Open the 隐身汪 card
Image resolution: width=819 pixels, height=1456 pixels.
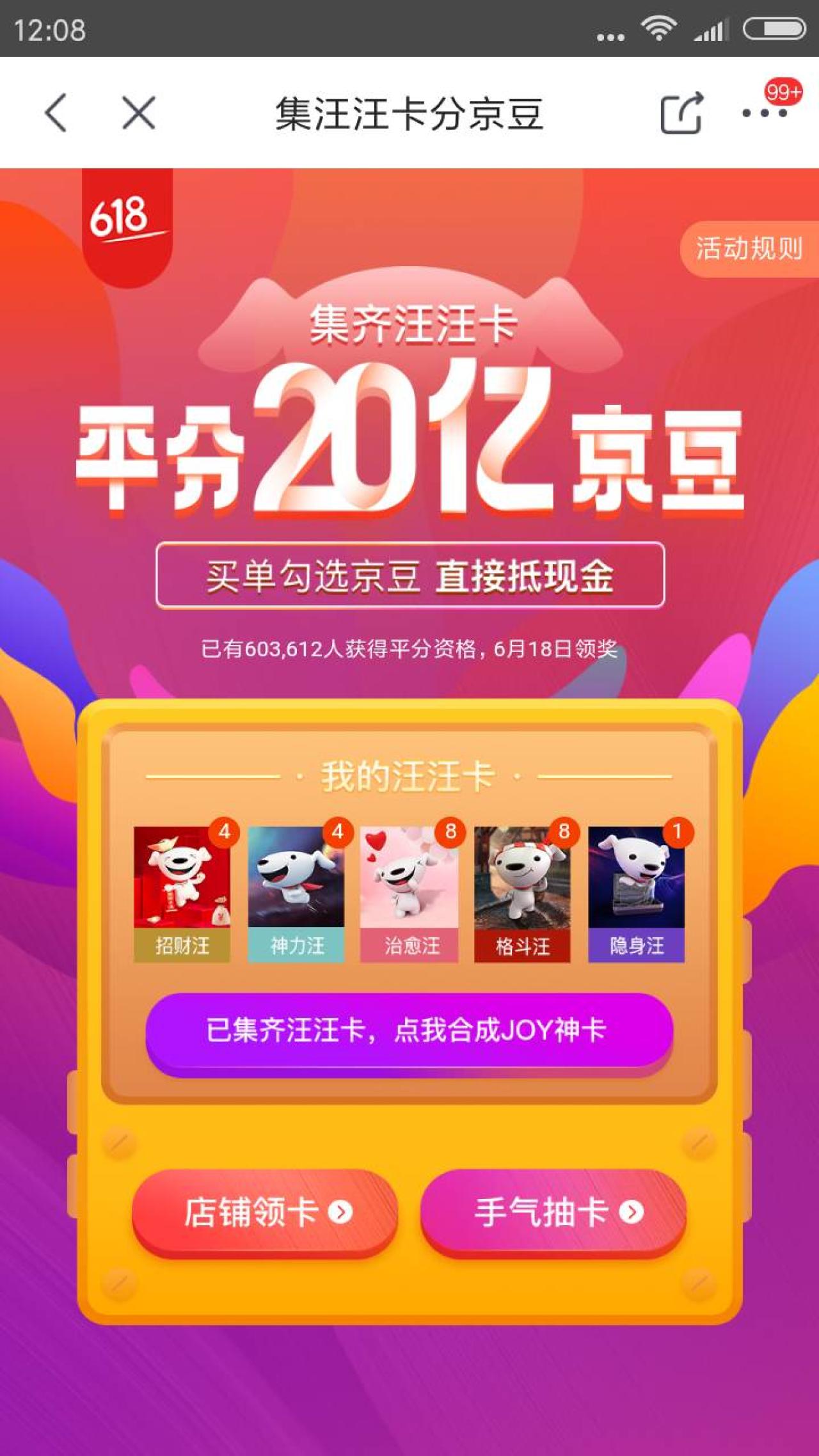[636, 894]
